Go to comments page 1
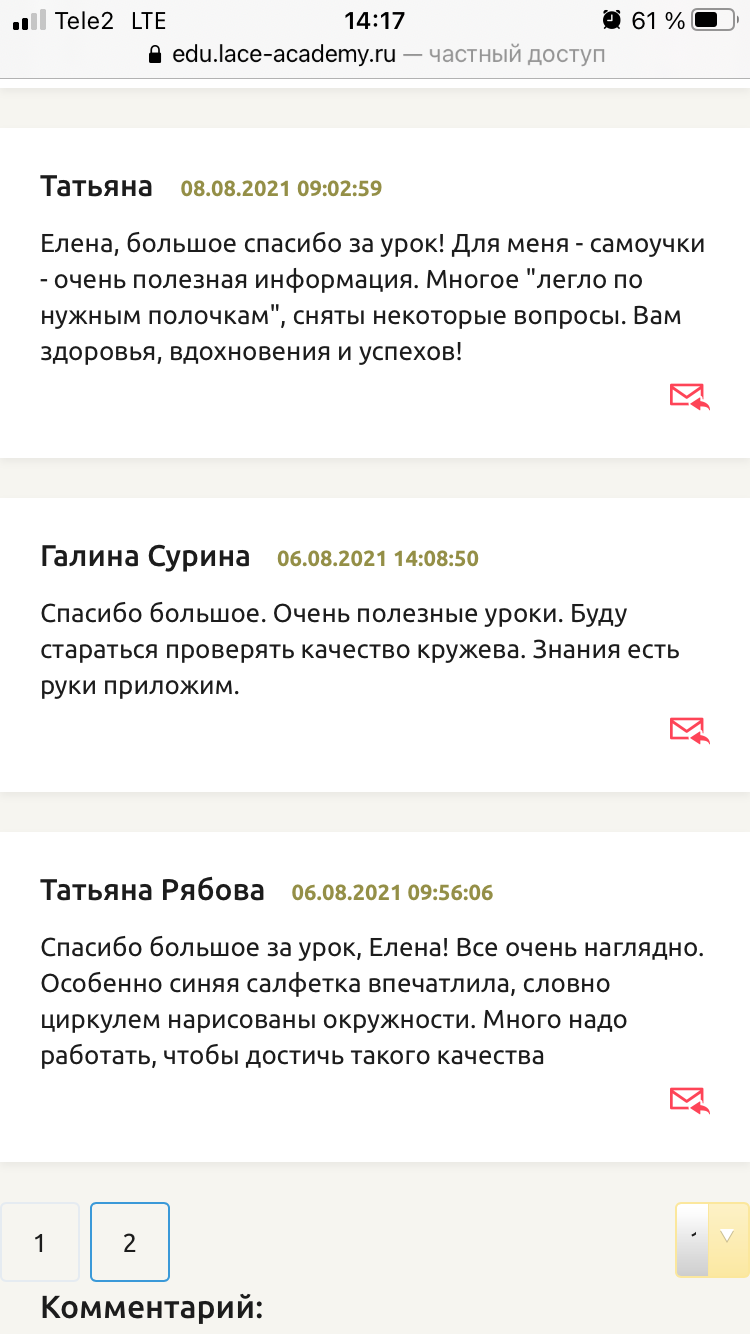The width and height of the screenshot is (750, 1334). [x=40, y=1242]
